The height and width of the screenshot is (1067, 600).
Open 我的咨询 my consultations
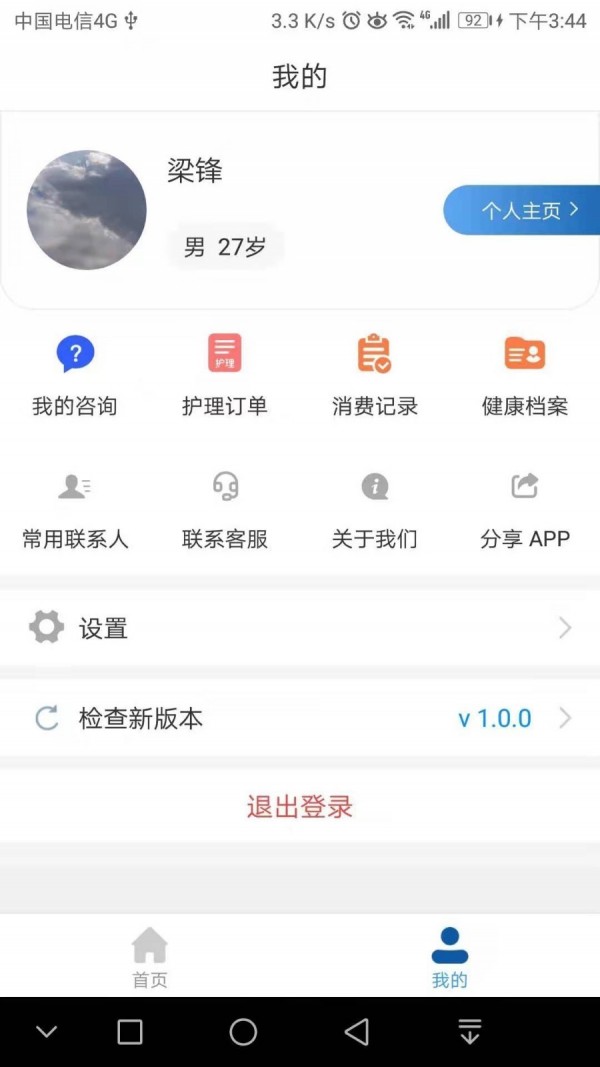(x=75, y=375)
